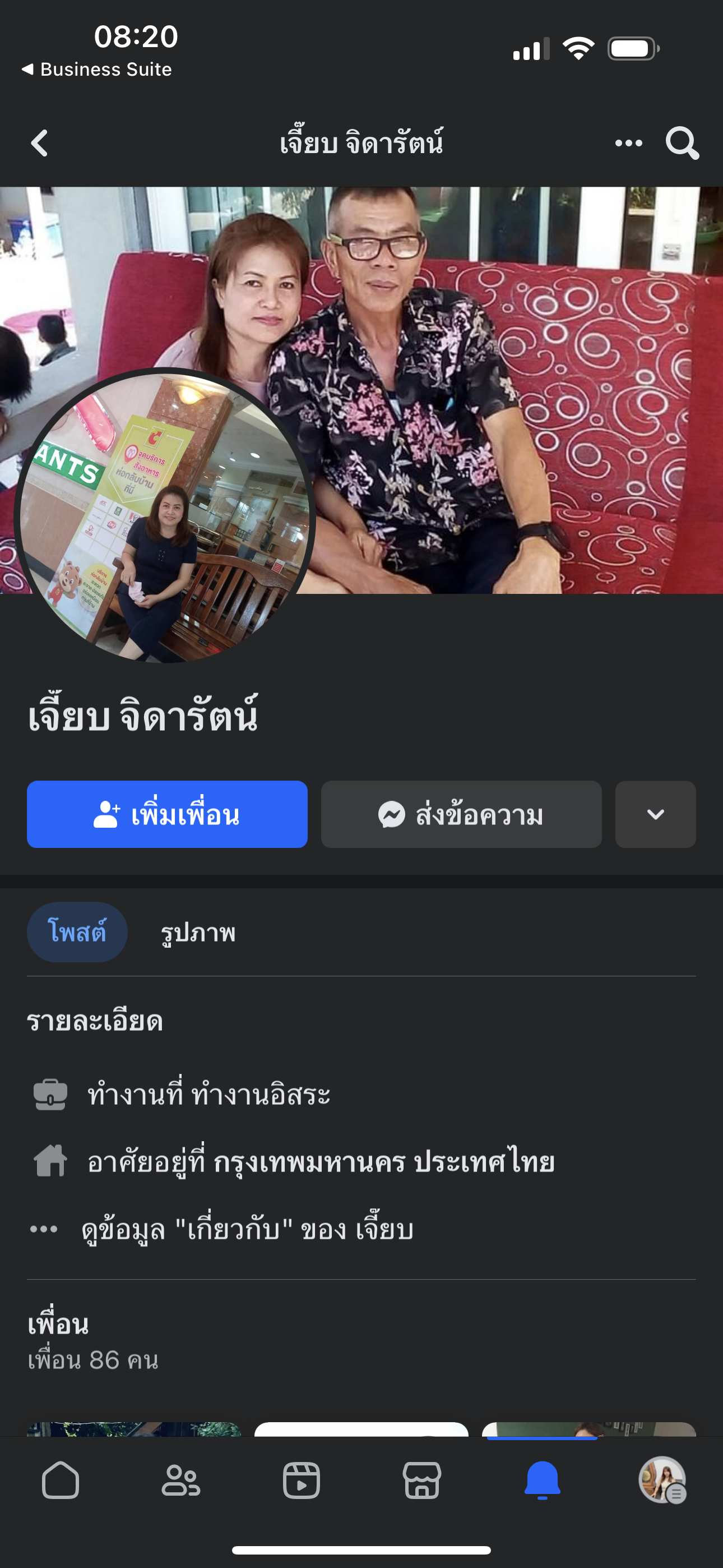Search within this profile
Image resolution: width=723 pixels, height=1568 pixels.
(682, 144)
